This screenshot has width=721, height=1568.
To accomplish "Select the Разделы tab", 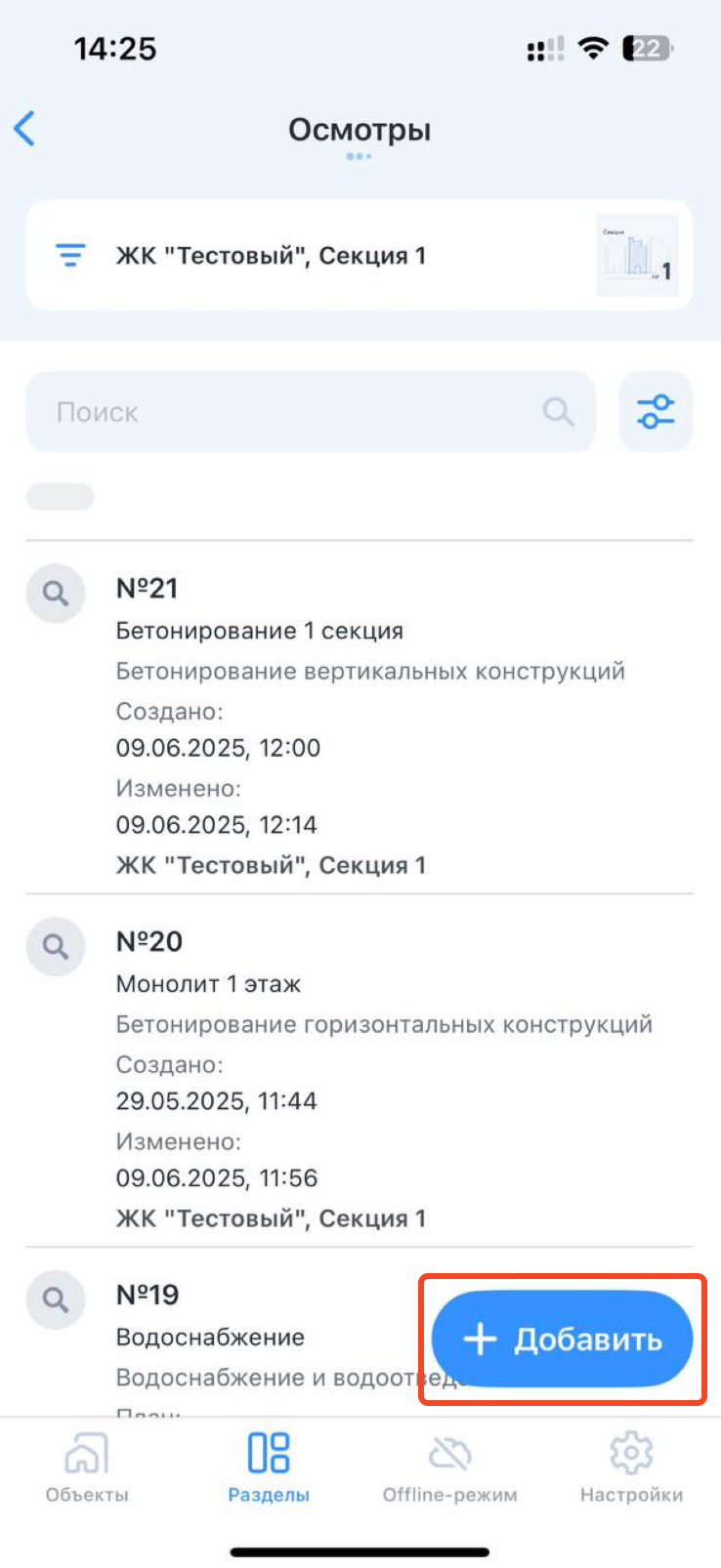I will (x=269, y=1466).
